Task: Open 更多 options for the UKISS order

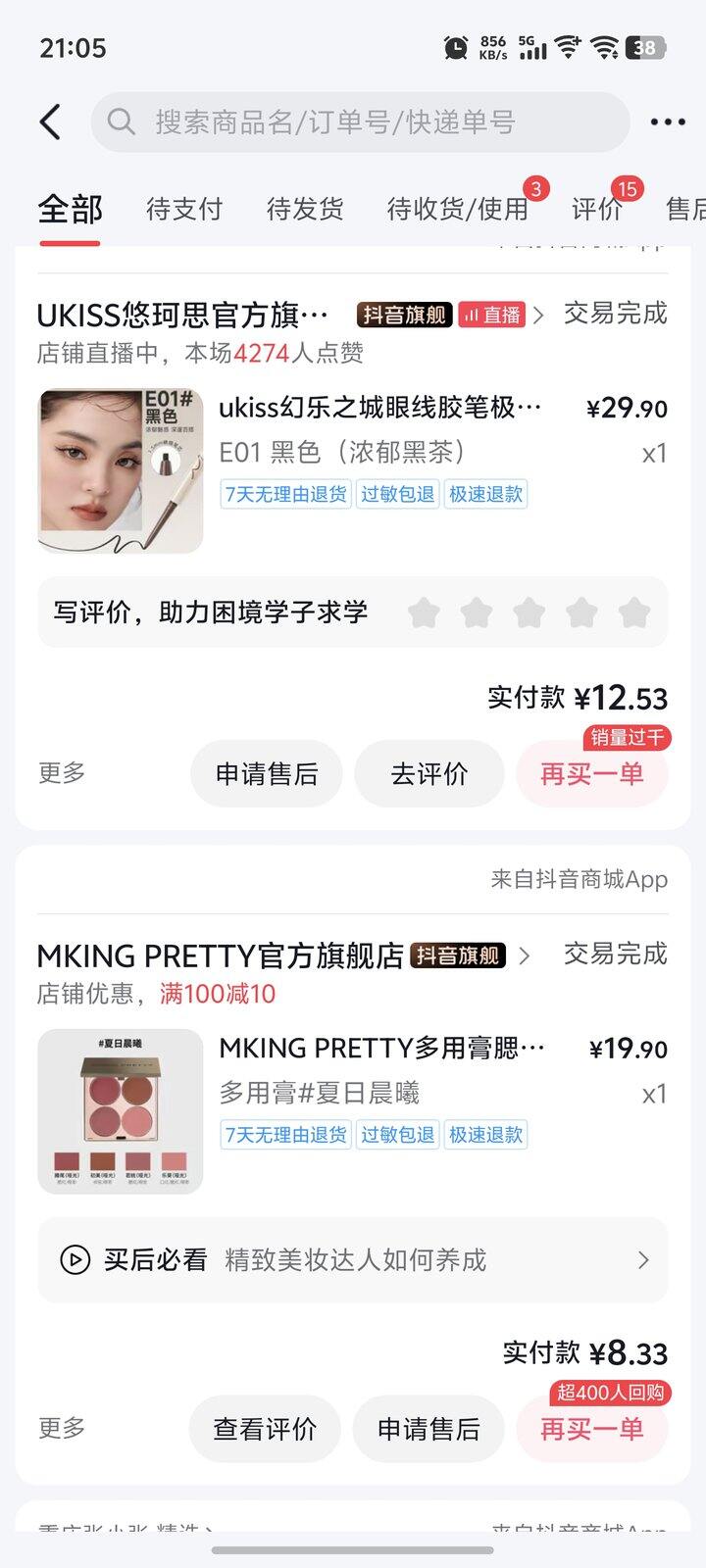Action: 62,773
